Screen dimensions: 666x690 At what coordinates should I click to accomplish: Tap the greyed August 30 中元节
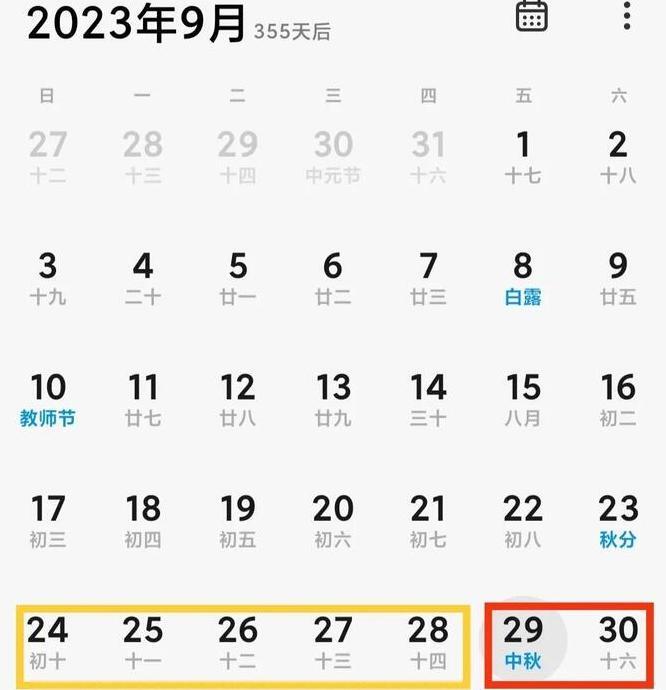(x=333, y=156)
